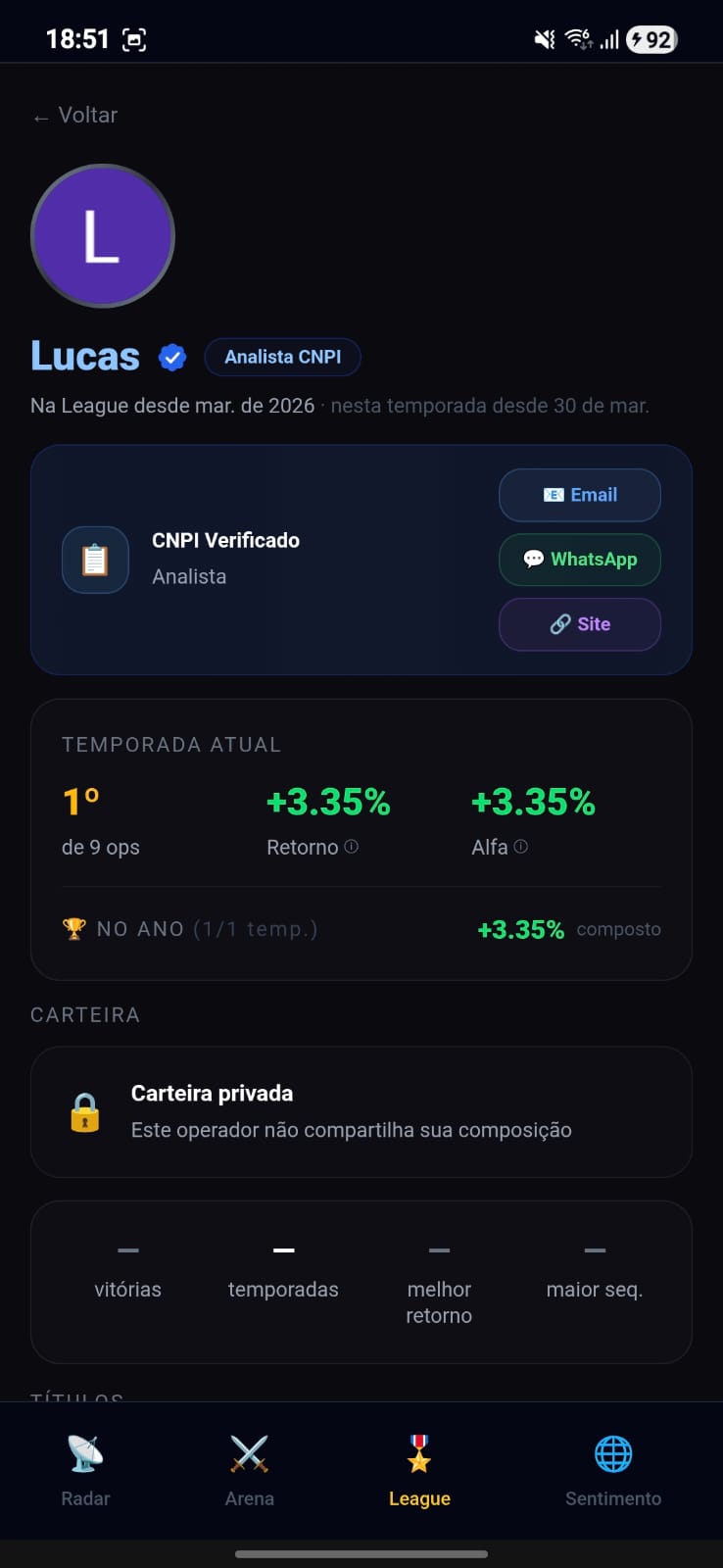Show info about Alfa metric

click(x=521, y=847)
